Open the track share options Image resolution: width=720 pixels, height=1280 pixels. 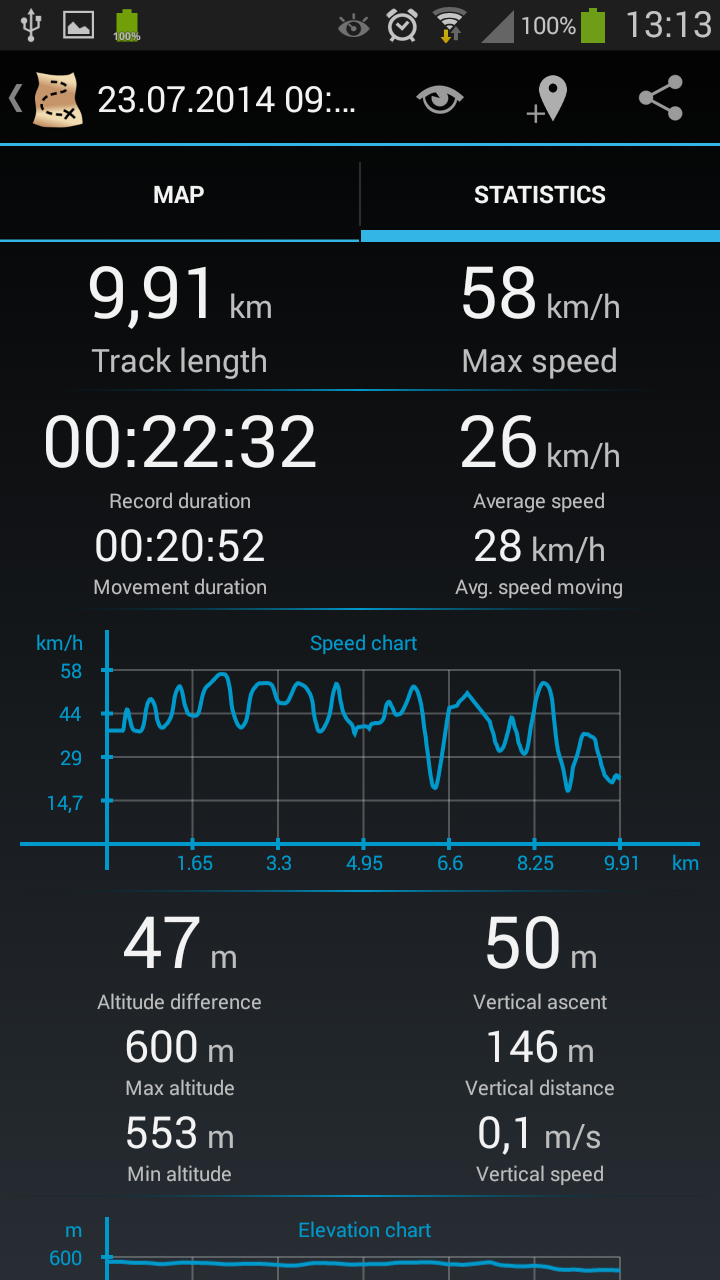[x=660, y=98]
